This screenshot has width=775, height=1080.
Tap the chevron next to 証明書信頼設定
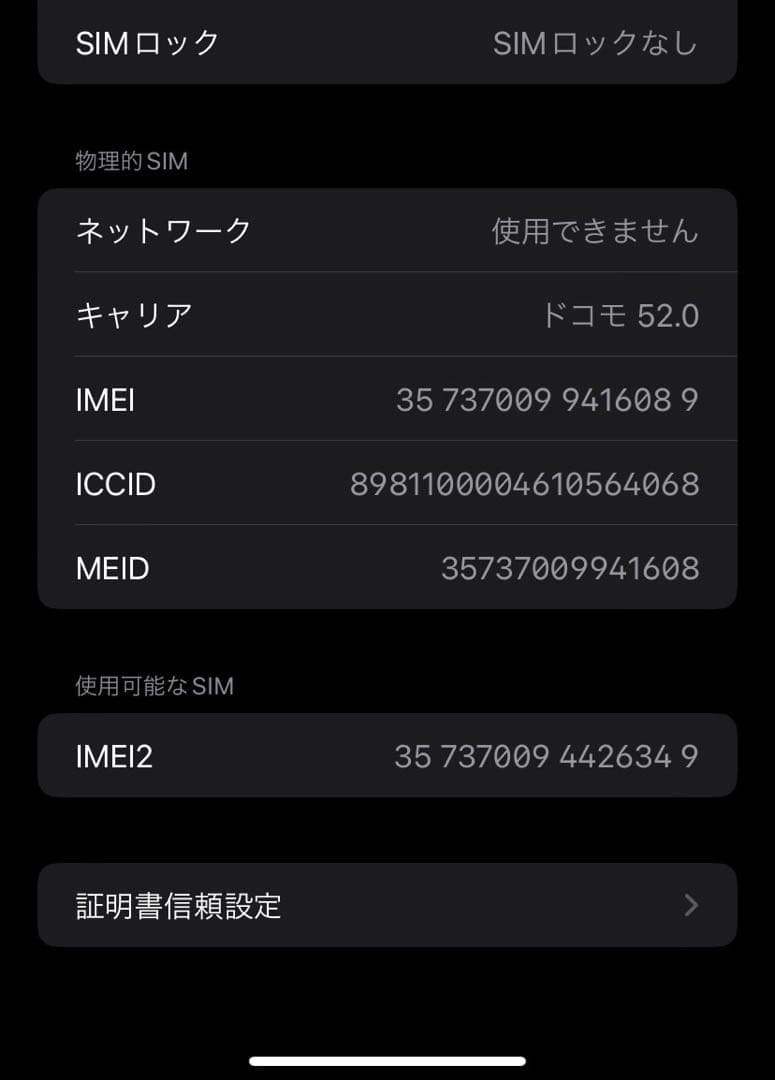point(691,905)
